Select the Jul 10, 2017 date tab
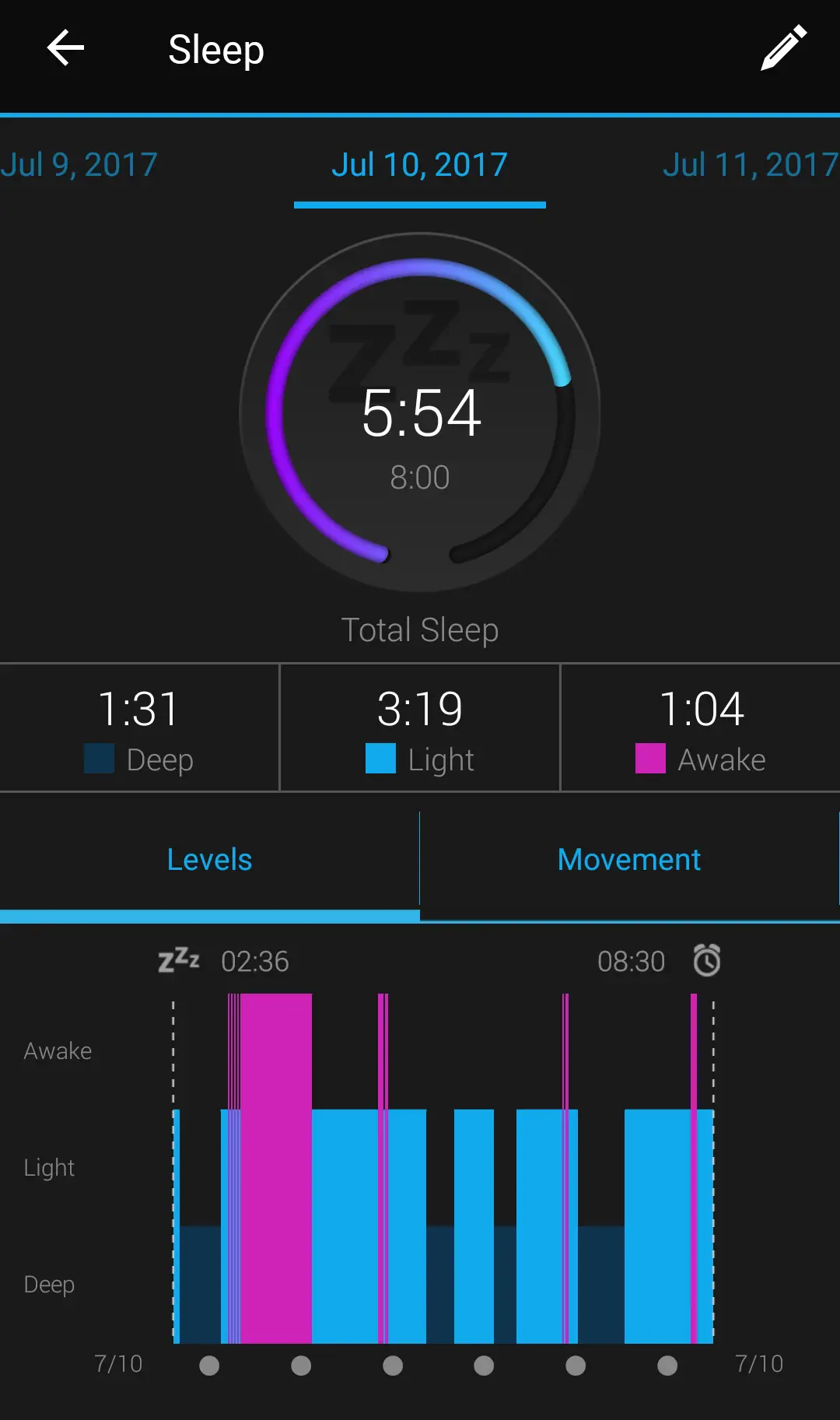 click(419, 165)
